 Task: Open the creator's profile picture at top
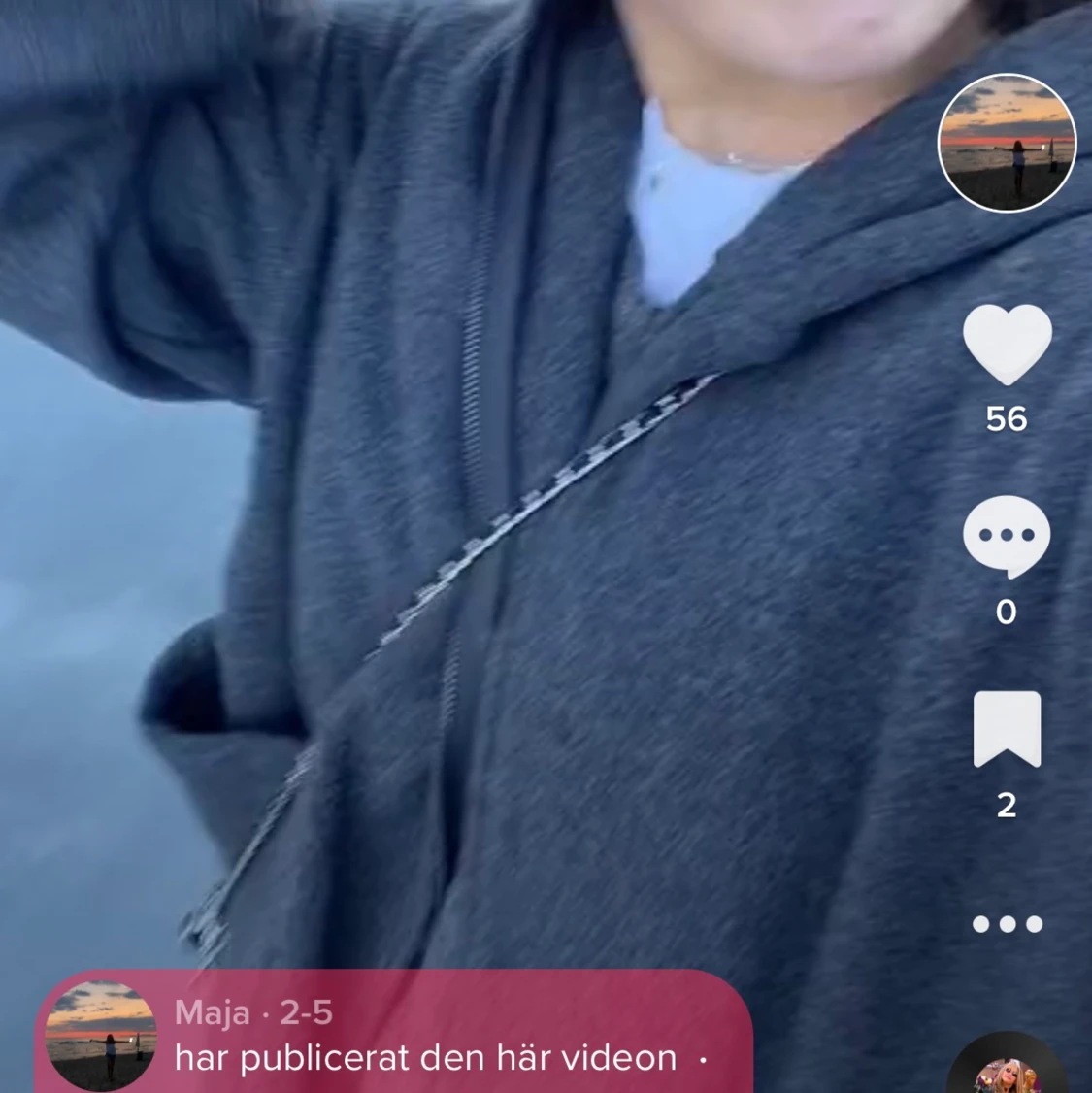pos(1007,143)
